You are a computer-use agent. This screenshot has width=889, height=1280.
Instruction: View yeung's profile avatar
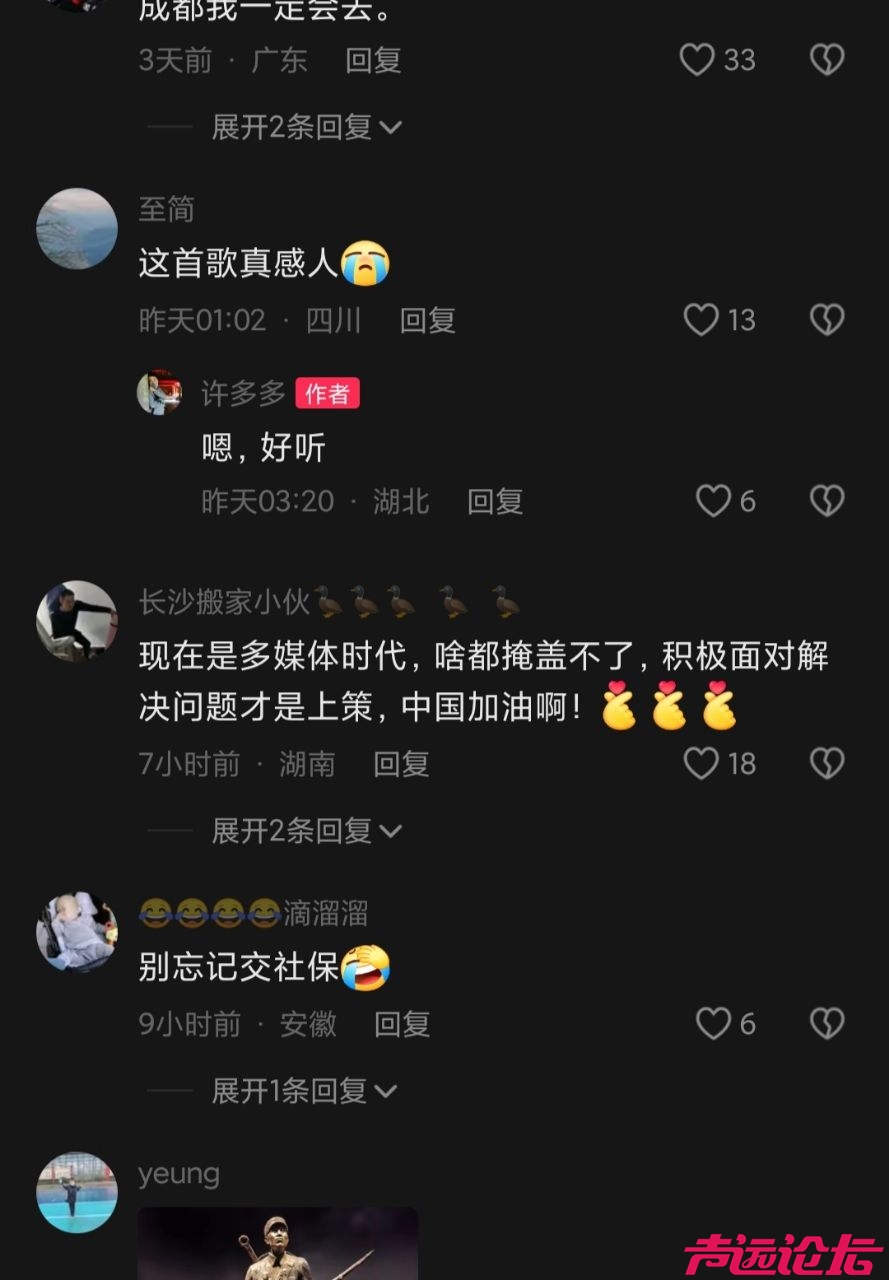point(77,1192)
